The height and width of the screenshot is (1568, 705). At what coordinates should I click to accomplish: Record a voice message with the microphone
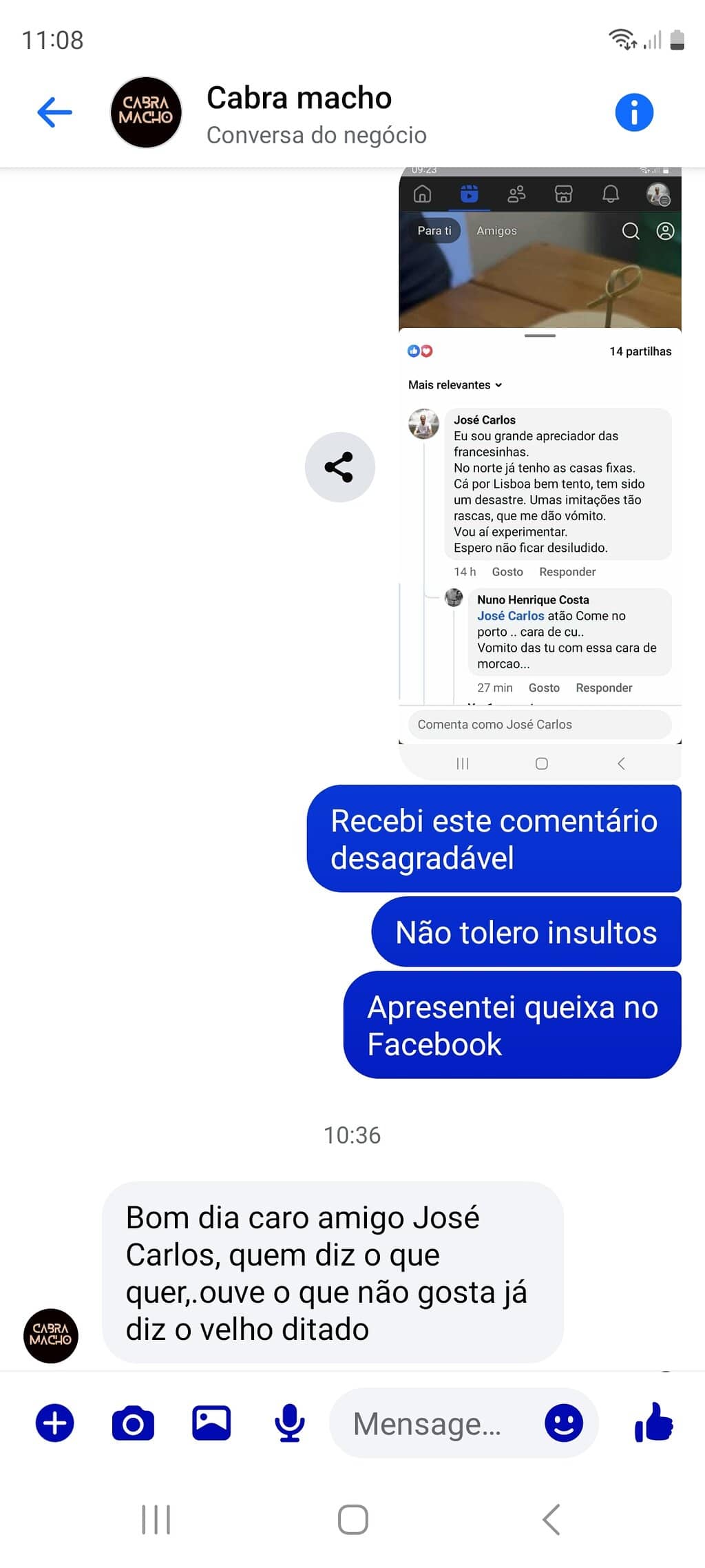click(x=290, y=1423)
